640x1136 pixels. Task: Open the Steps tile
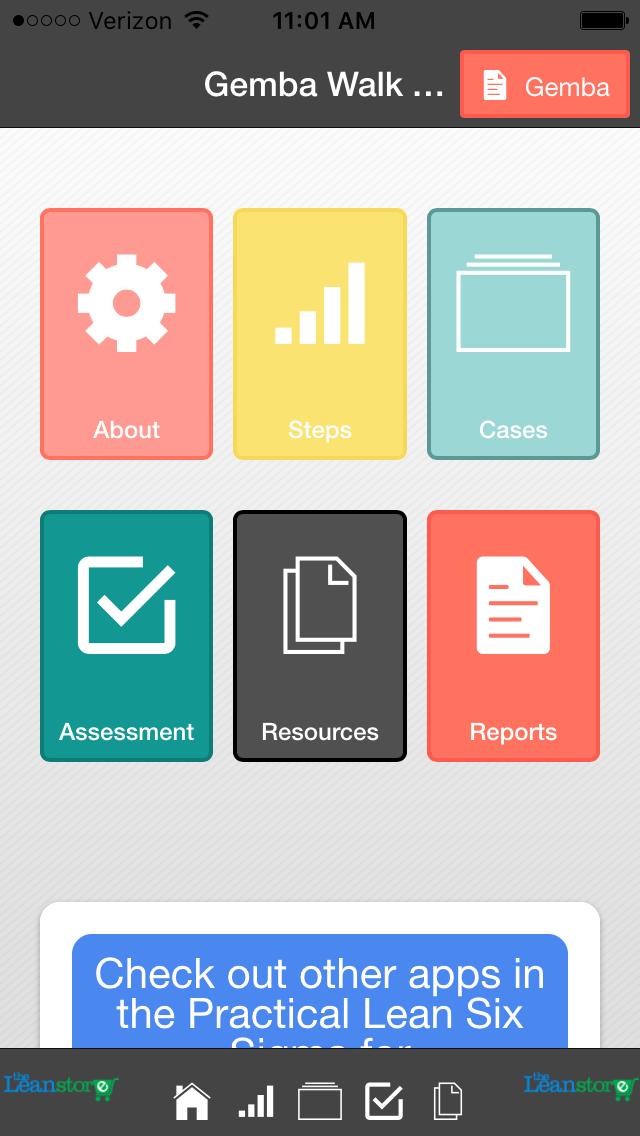(320, 334)
